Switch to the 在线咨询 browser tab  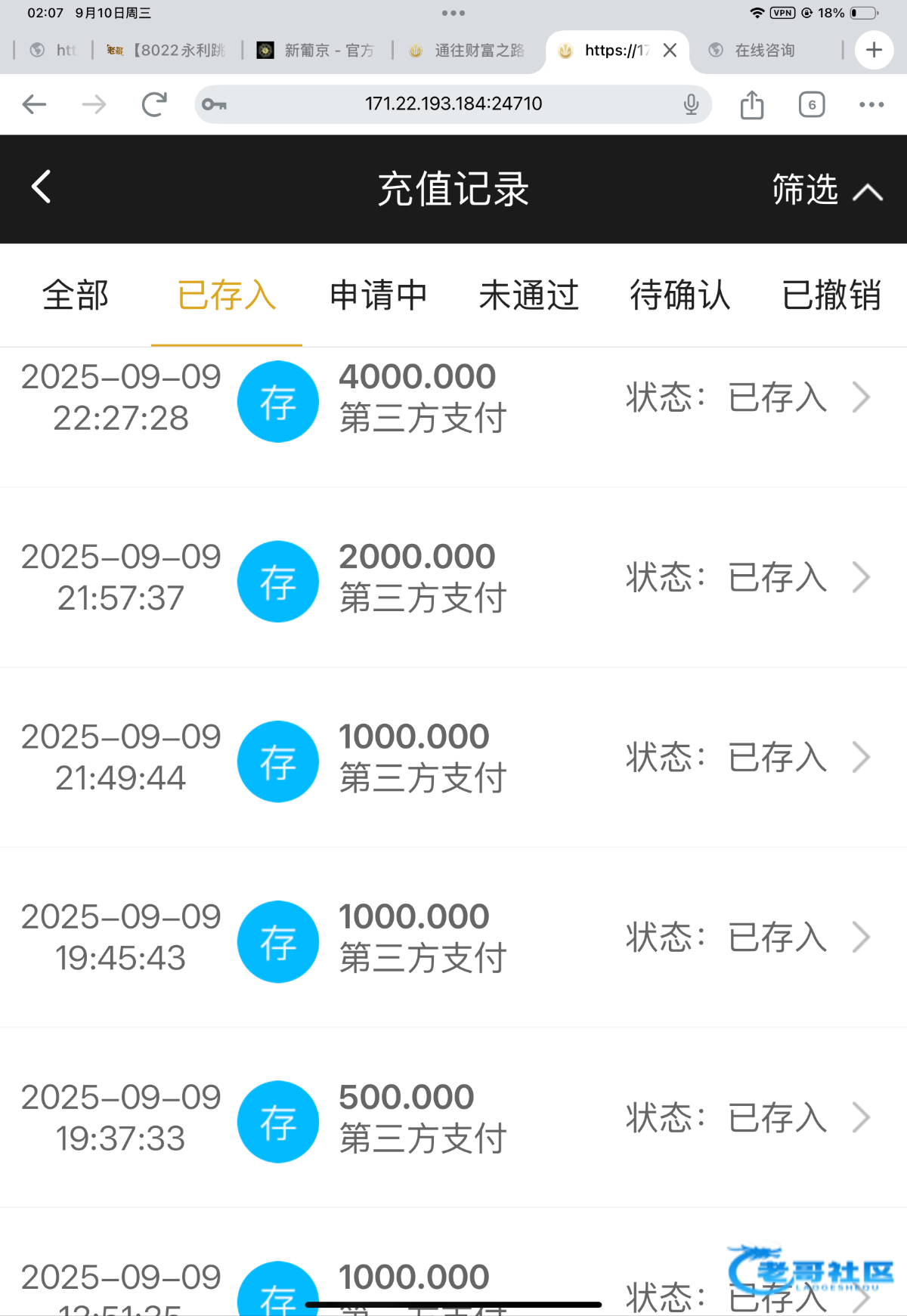(x=763, y=51)
